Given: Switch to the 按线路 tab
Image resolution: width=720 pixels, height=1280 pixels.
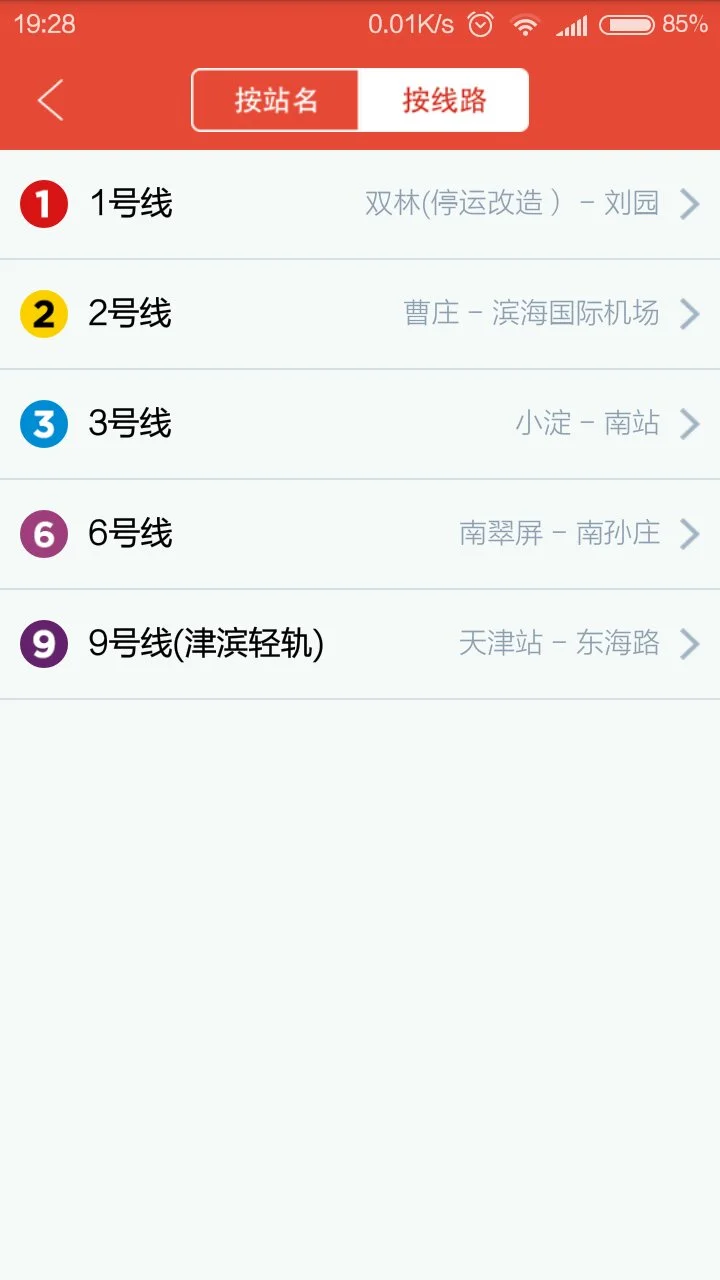Looking at the screenshot, I should click(x=444, y=100).
